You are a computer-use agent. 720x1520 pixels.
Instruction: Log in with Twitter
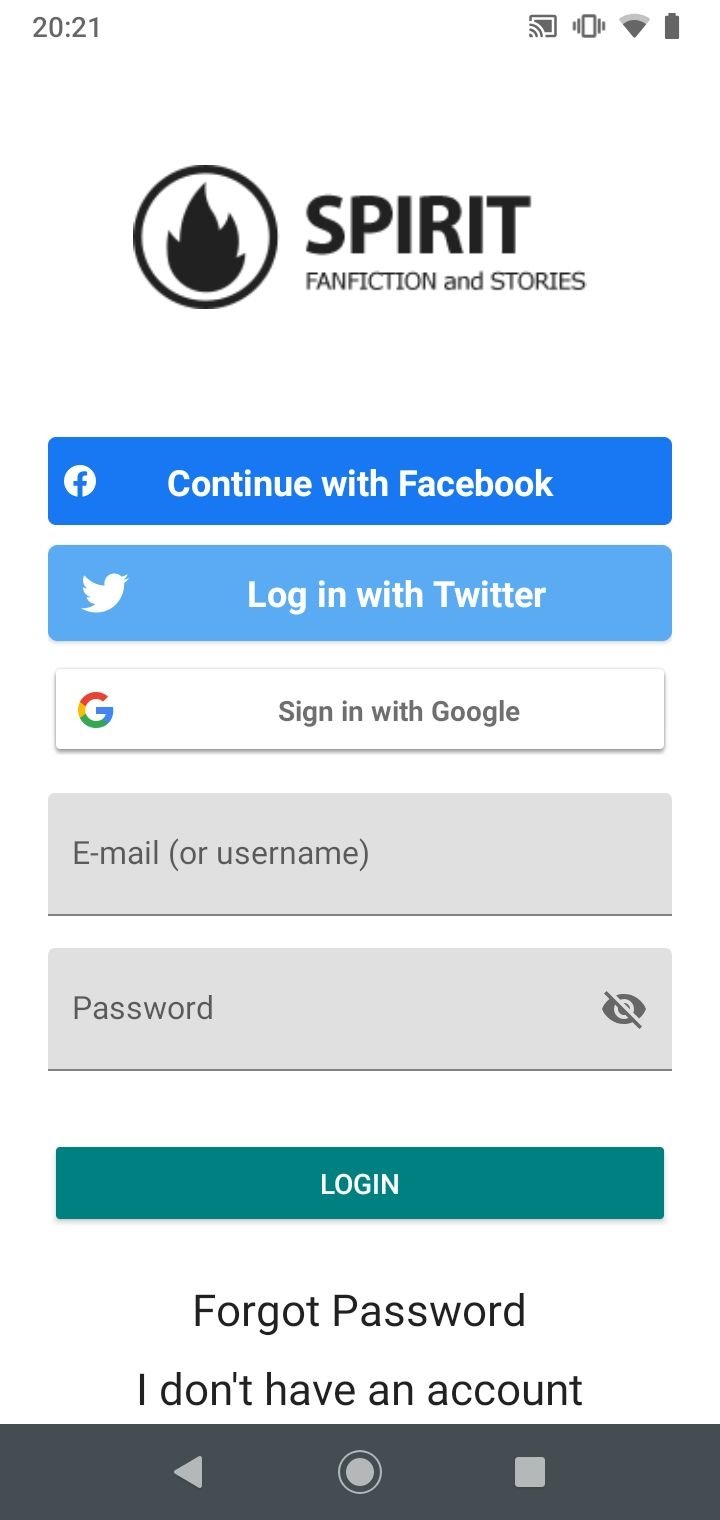pyautogui.click(x=360, y=593)
